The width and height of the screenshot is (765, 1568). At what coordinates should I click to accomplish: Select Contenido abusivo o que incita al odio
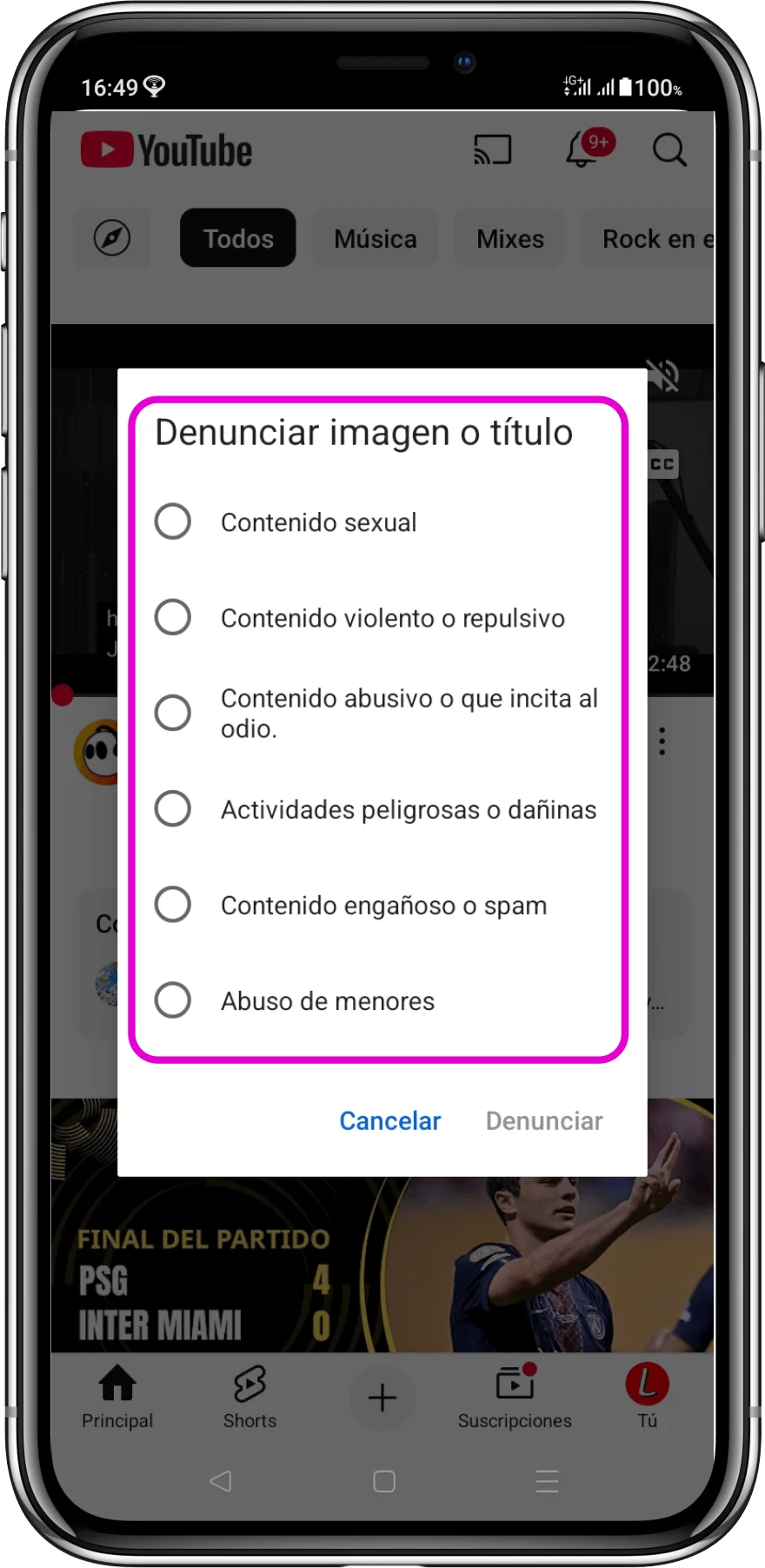[173, 713]
